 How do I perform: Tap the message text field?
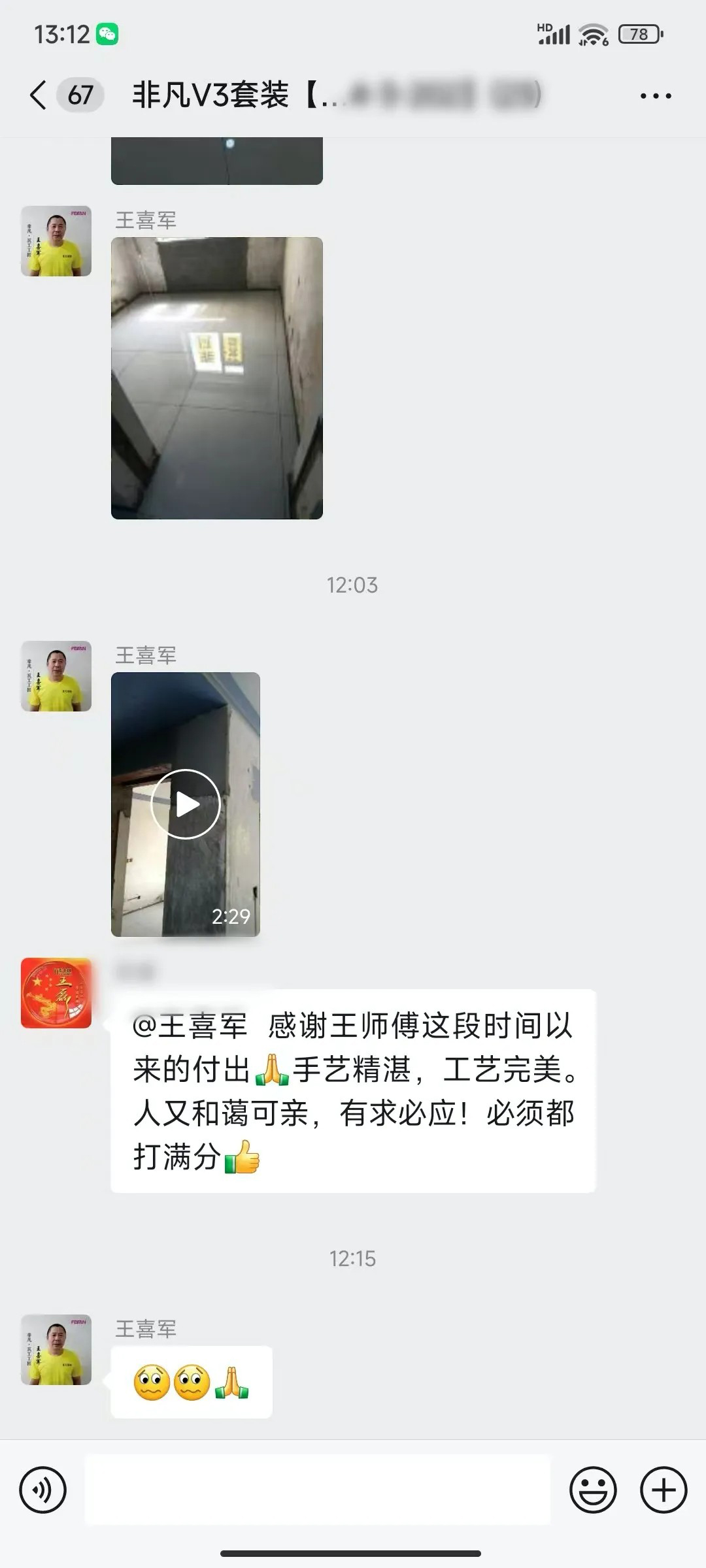click(x=318, y=1490)
